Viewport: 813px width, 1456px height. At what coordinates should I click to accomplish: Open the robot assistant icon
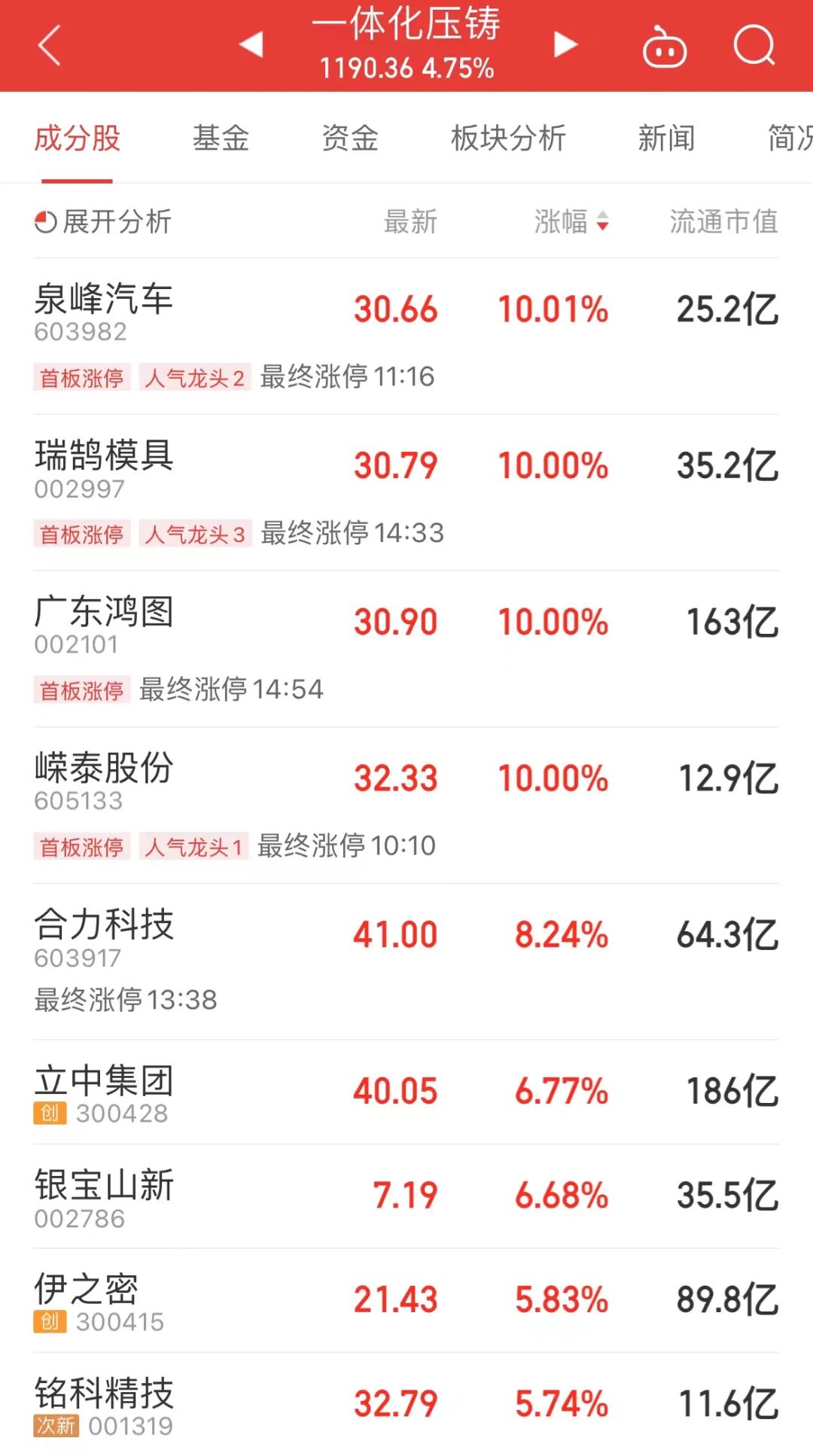click(x=664, y=47)
